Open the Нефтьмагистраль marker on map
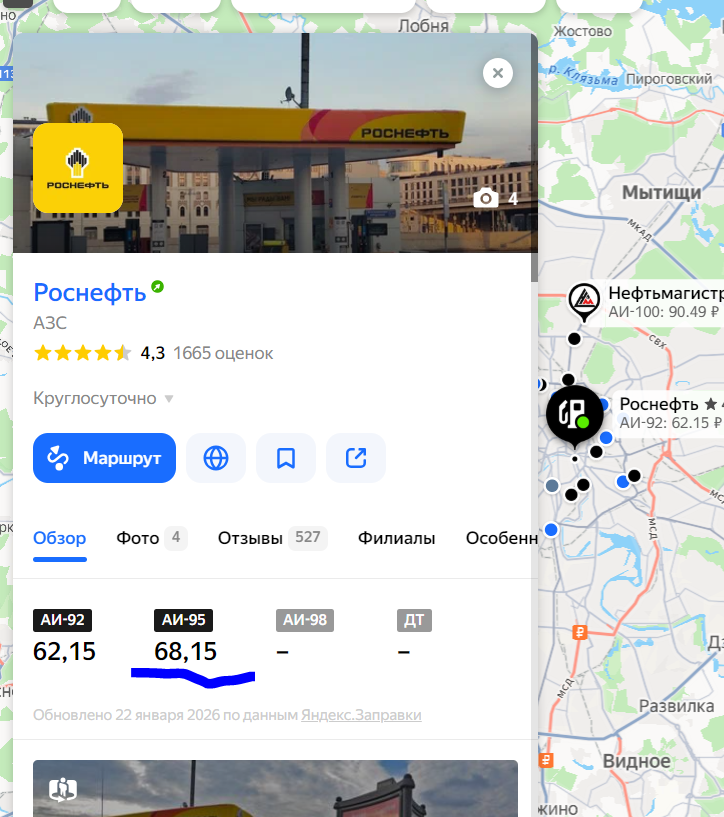Viewport: 724px width, 817px height. [583, 299]
